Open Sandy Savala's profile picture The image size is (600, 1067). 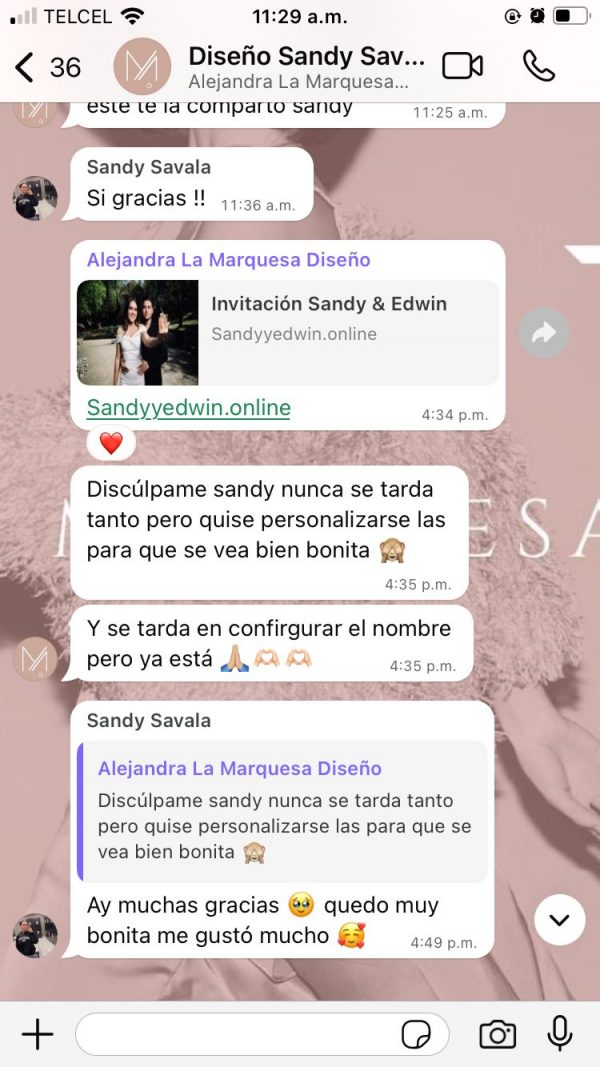[35, 935]
